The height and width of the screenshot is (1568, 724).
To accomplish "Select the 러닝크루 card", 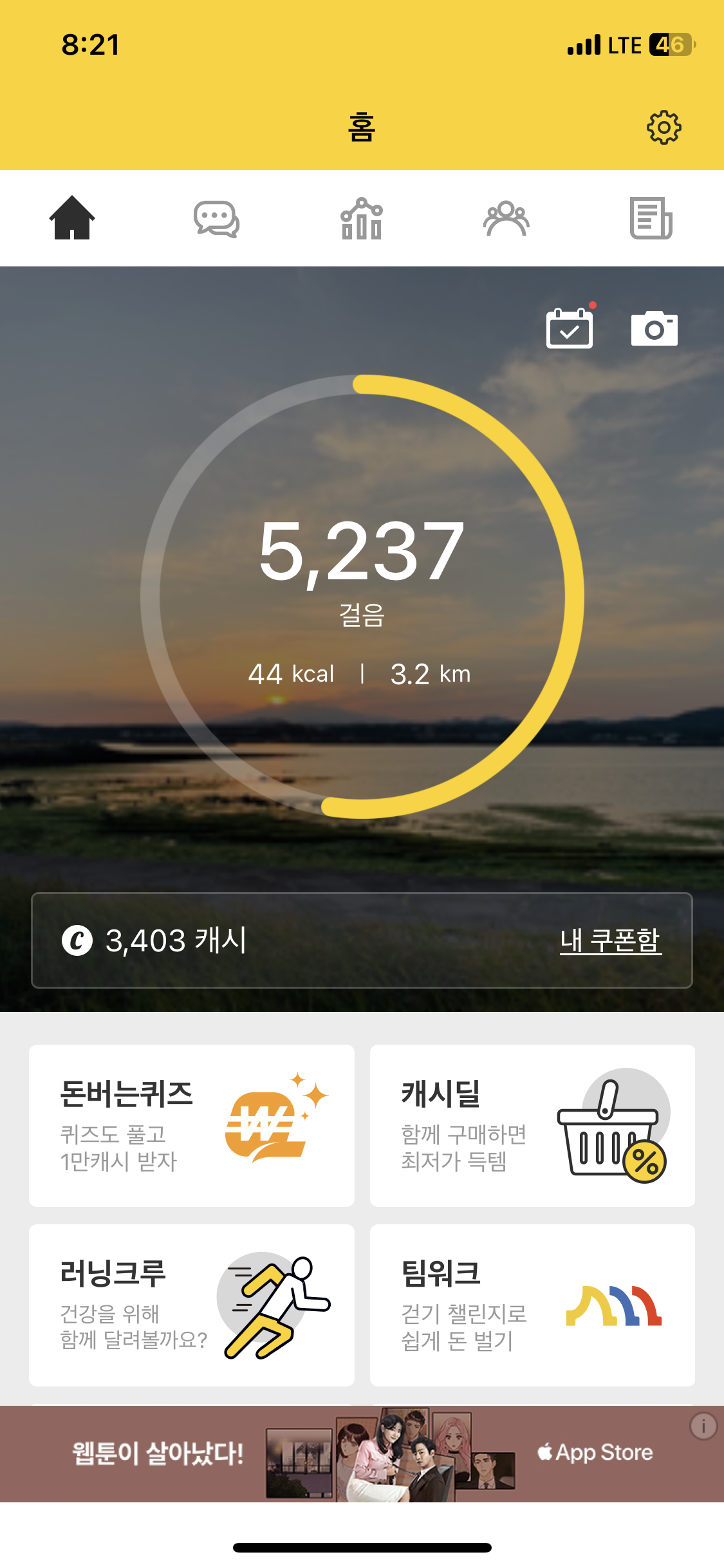I will click(192, 1305).
